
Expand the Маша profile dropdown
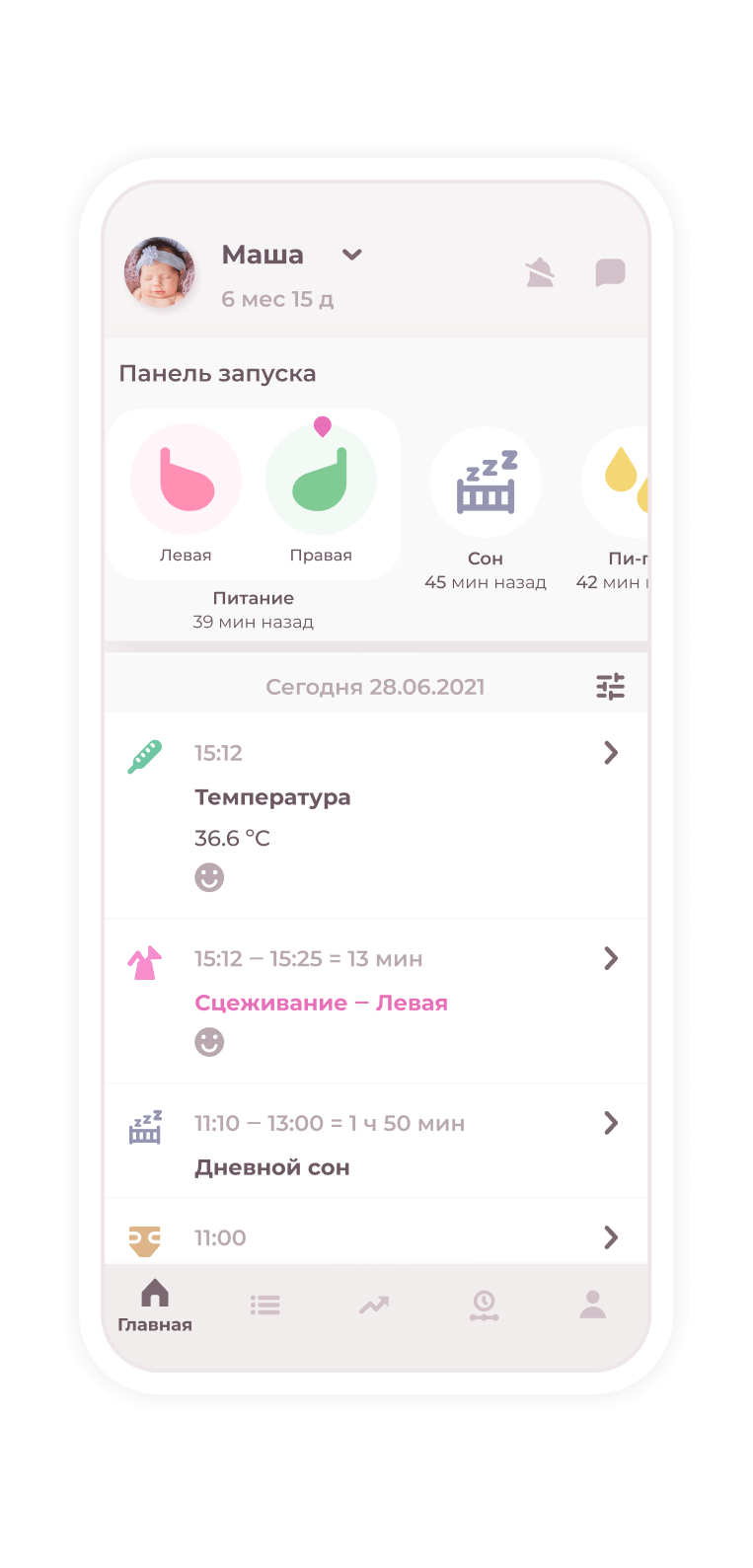tap(351, 255)
